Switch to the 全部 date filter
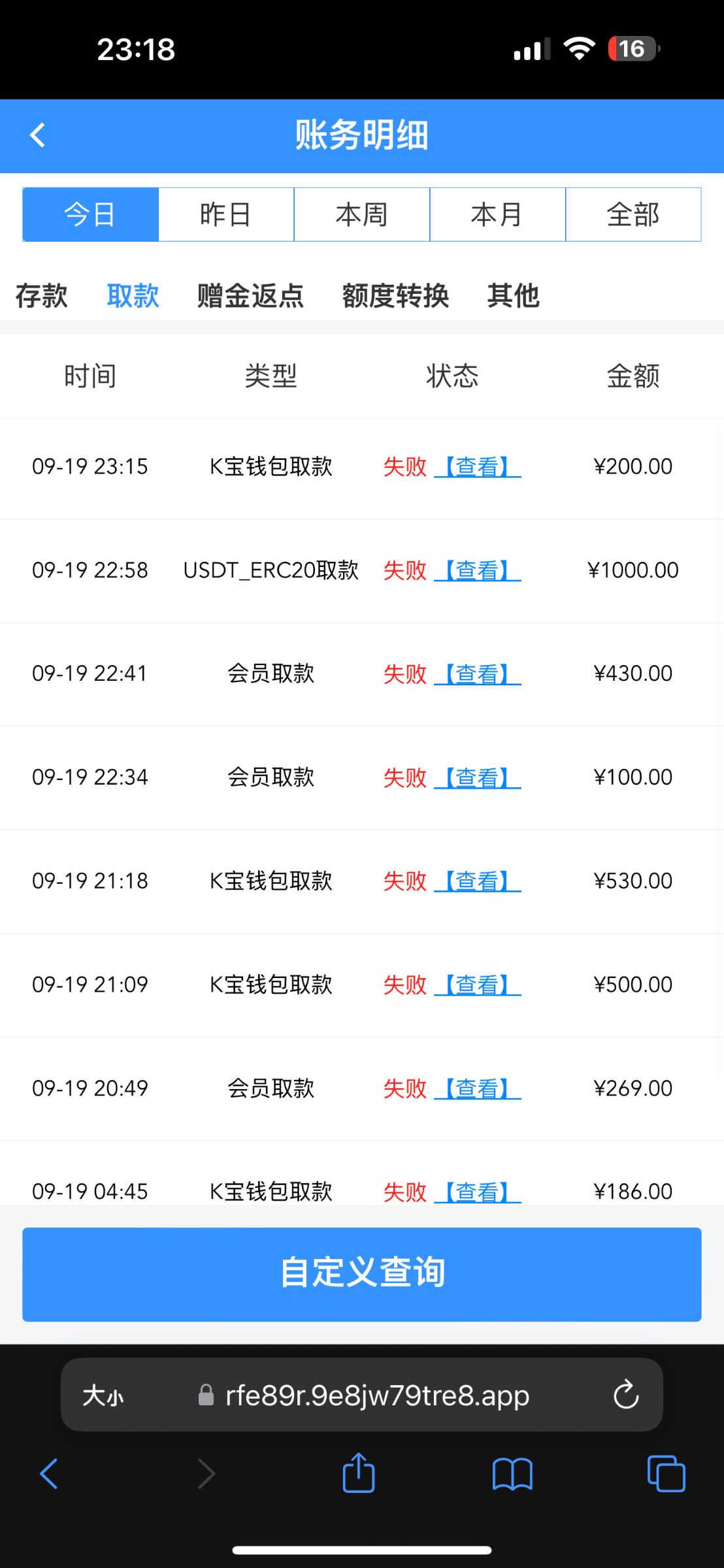 coord(633,214)
